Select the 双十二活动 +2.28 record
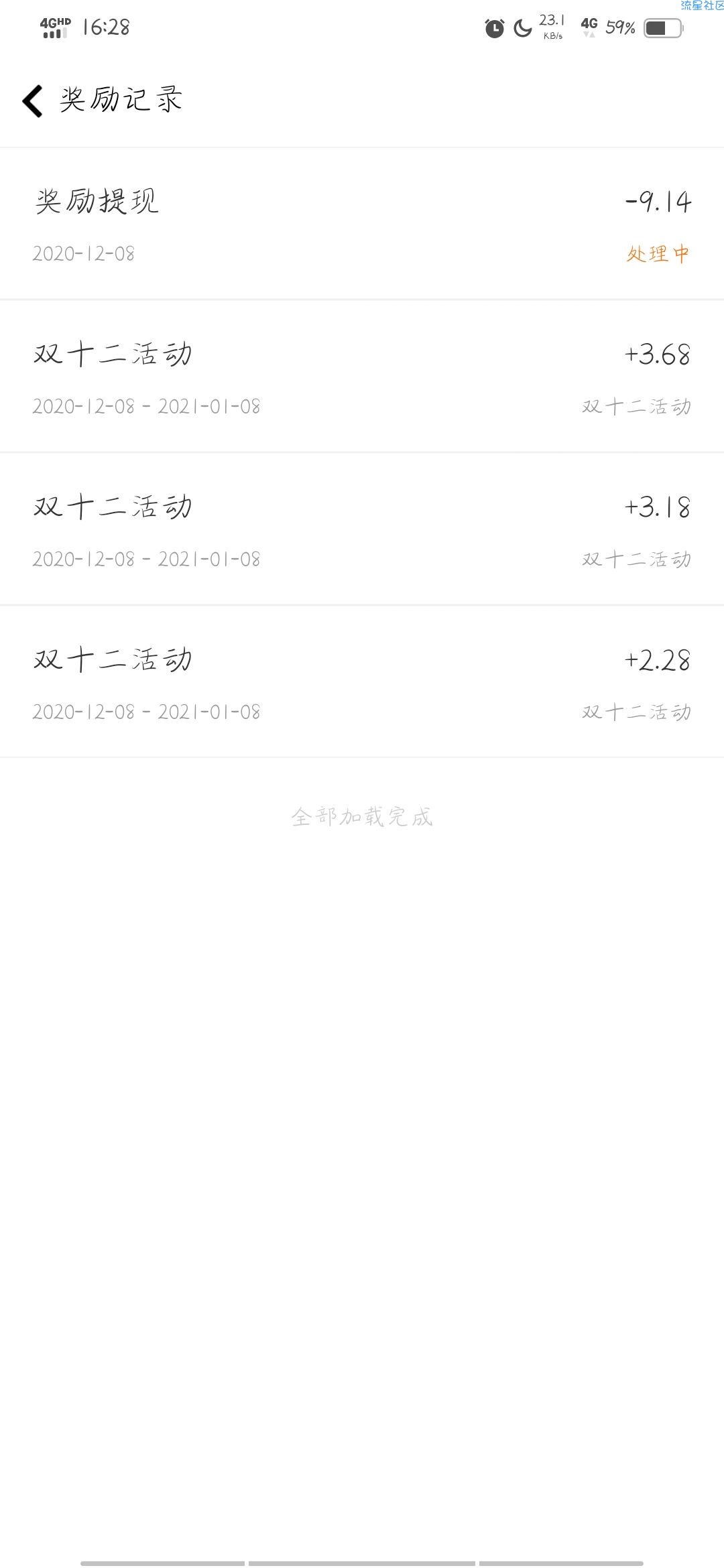724x1568 pixels. pos(362,682)
